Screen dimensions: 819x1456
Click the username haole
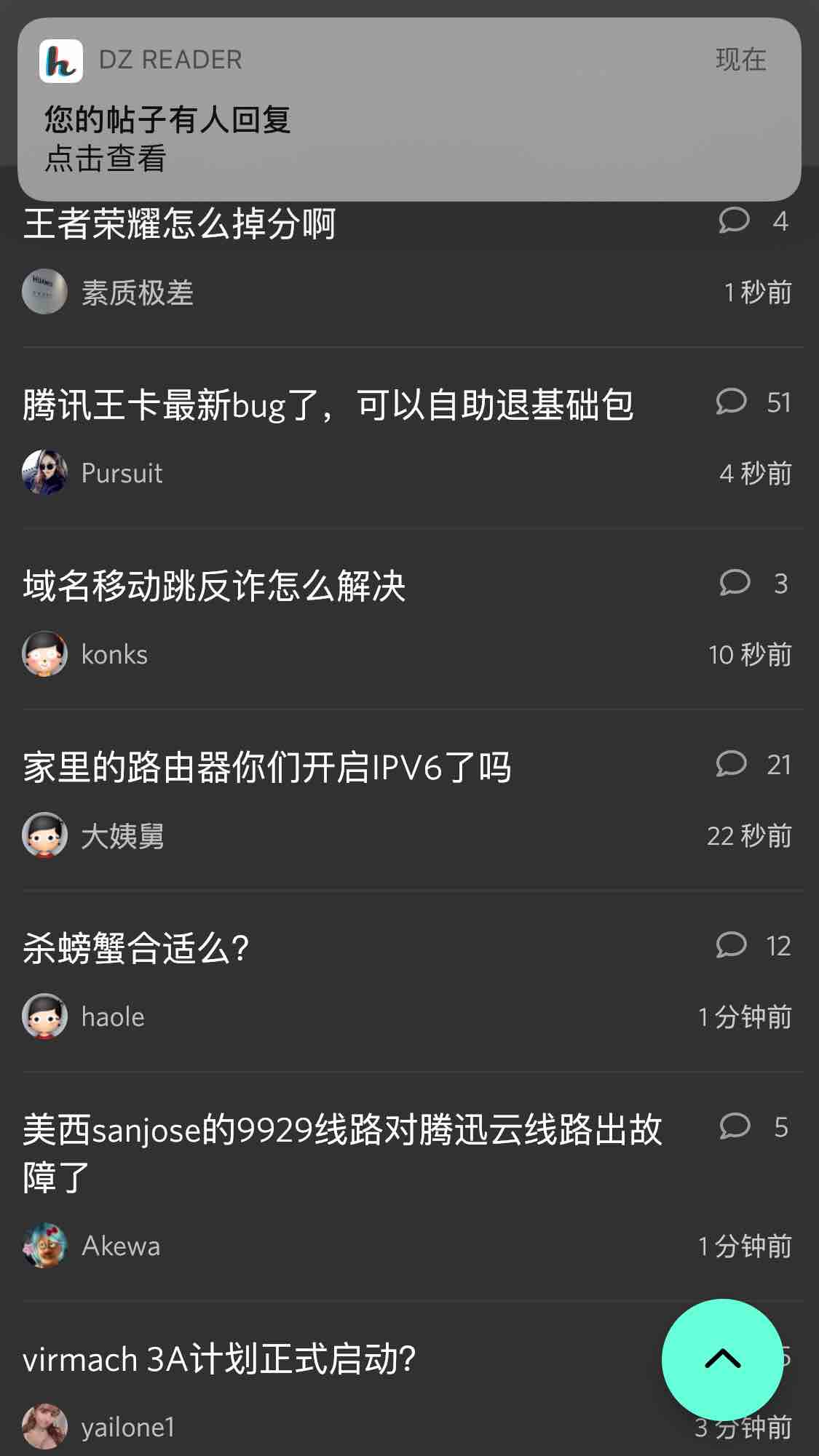click(x=111, y=1017)
